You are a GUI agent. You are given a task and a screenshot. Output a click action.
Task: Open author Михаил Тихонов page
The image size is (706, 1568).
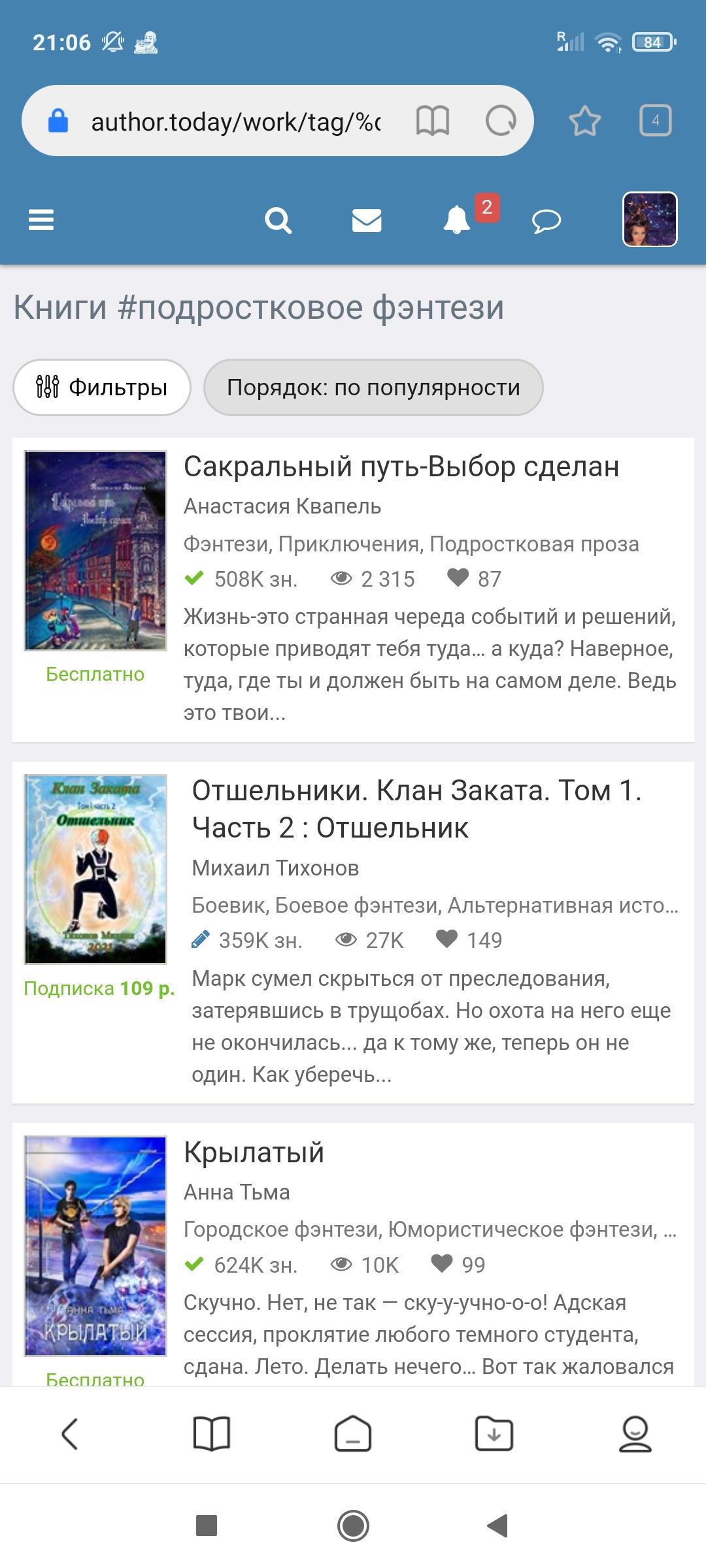tap(275, 868)
